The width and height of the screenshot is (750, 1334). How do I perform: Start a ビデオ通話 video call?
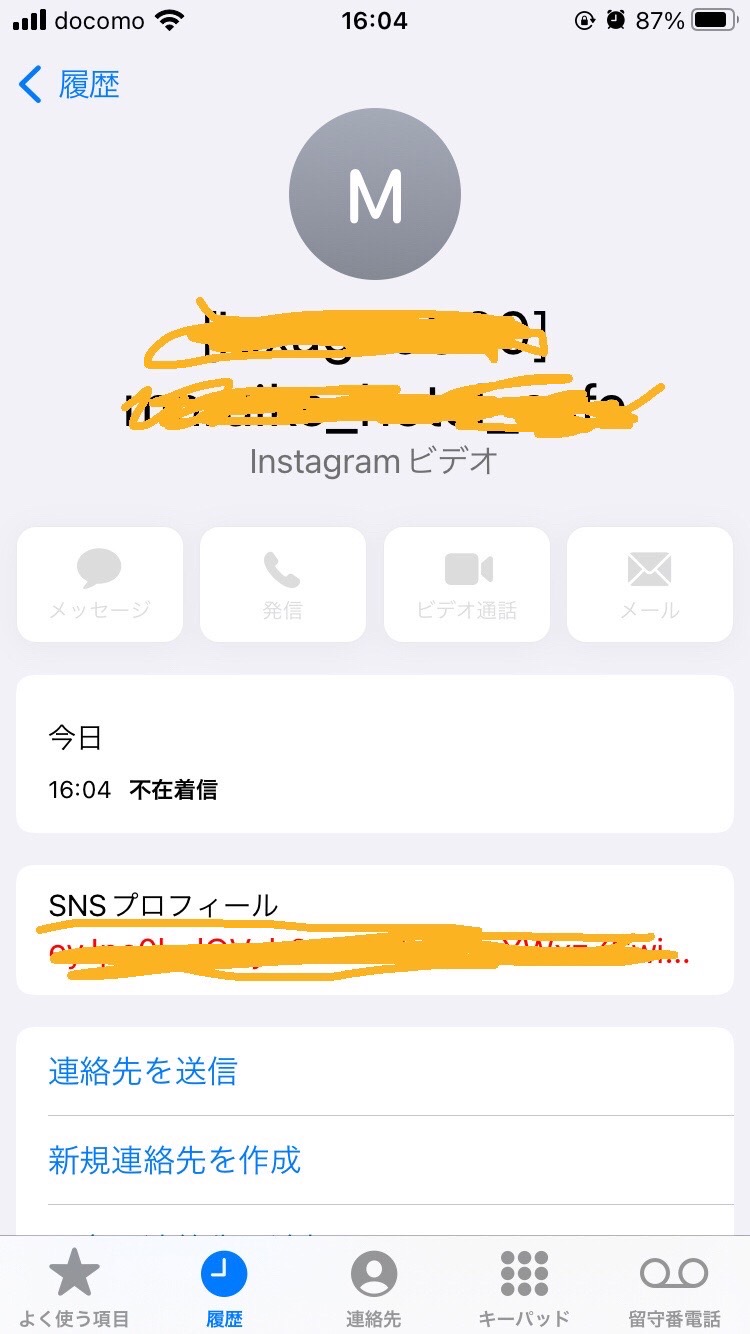click(x=467, y=584)
